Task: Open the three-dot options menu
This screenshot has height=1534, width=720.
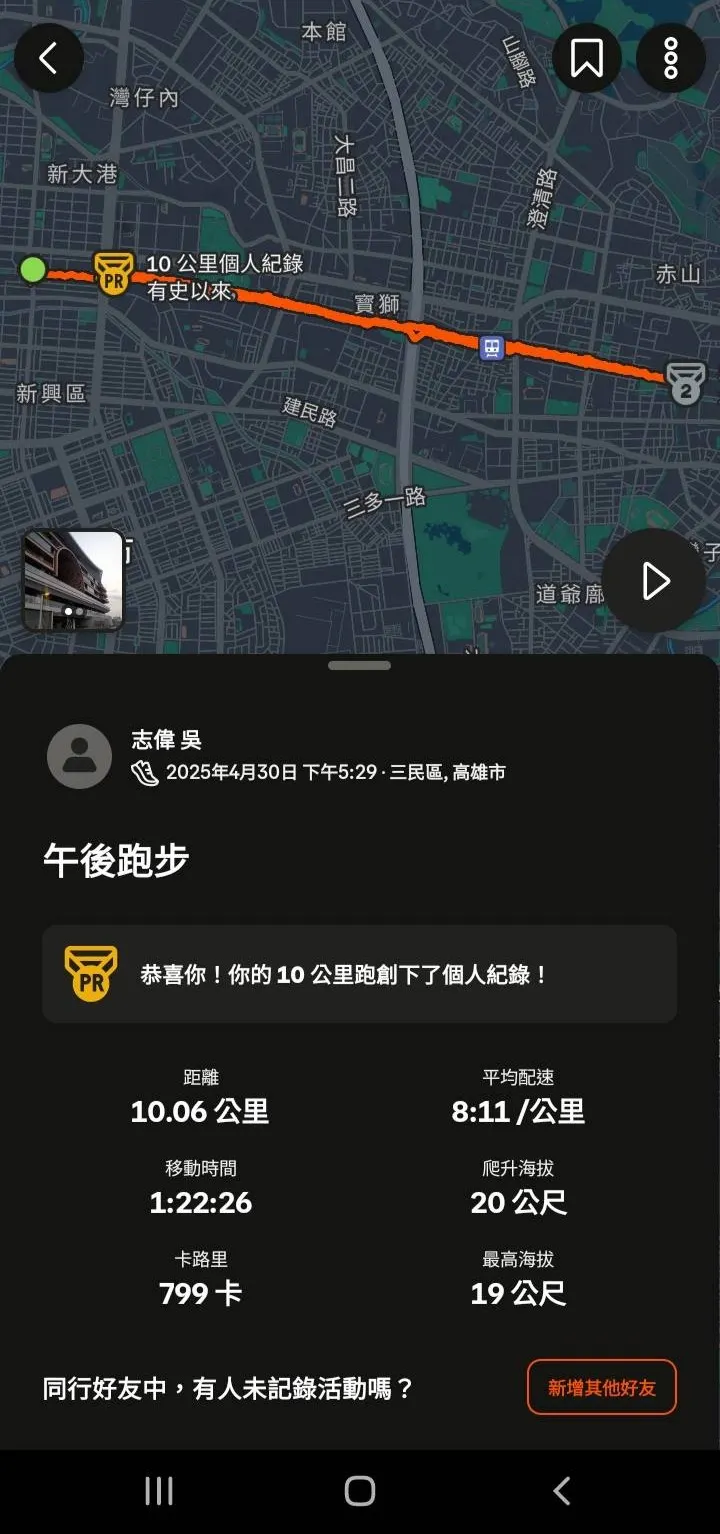Action: click(x=670, y=57)
